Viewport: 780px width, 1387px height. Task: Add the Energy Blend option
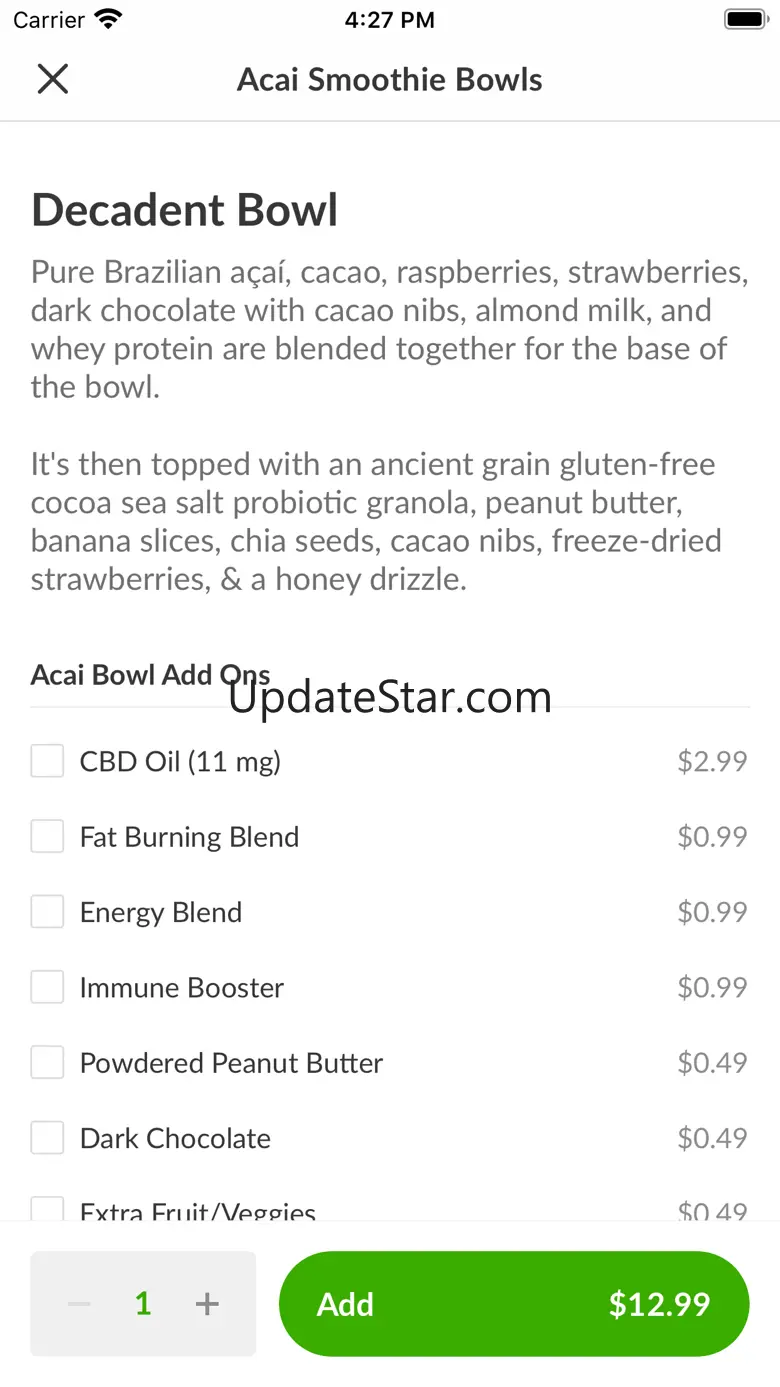[x=47, y=911]
